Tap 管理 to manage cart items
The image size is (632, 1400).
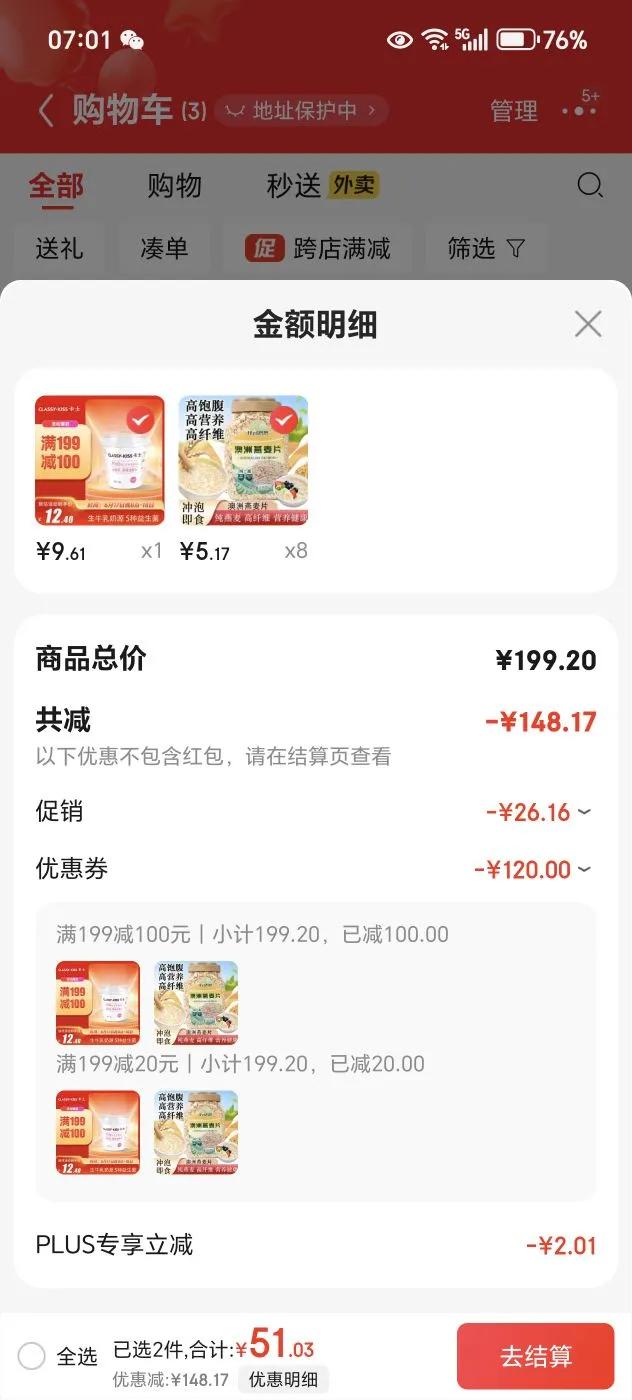(514, 111)
